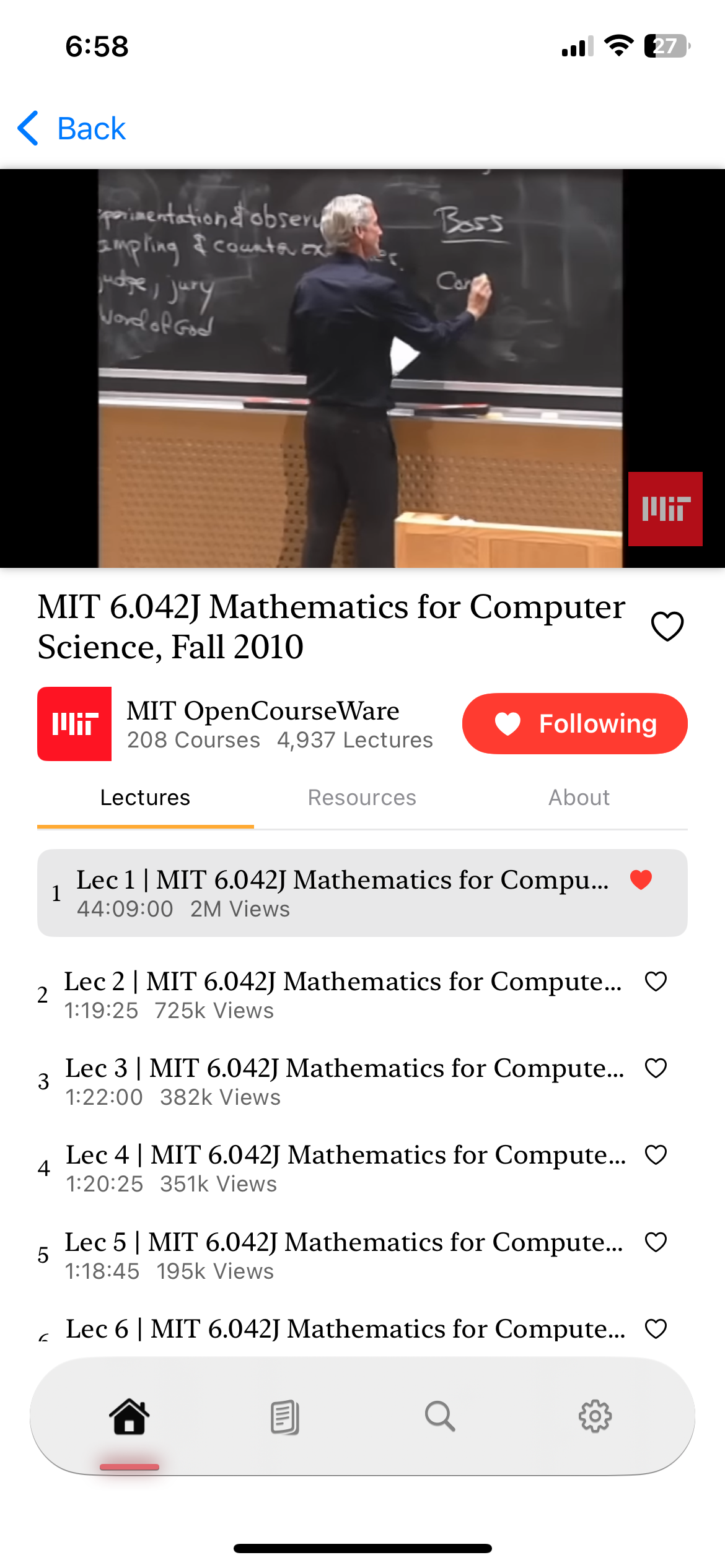Favorite the MIT 6.042J course
The height and width of the screenshot is (1568, 725).
tap(667, 626)
